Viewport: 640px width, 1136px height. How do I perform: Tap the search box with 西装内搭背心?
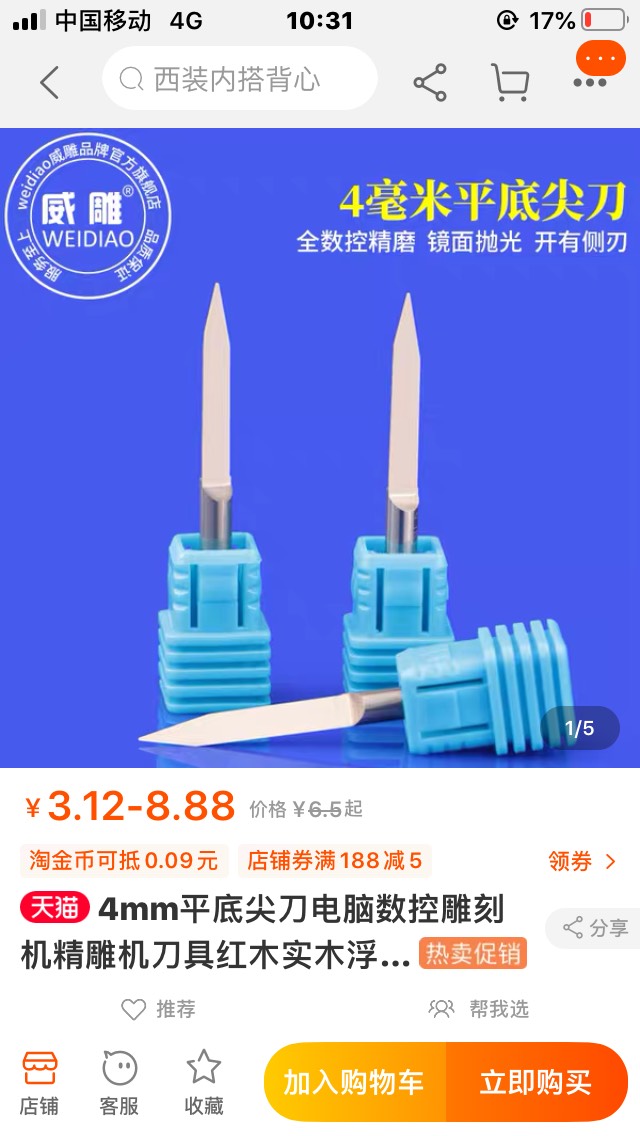tap(240, 79)
